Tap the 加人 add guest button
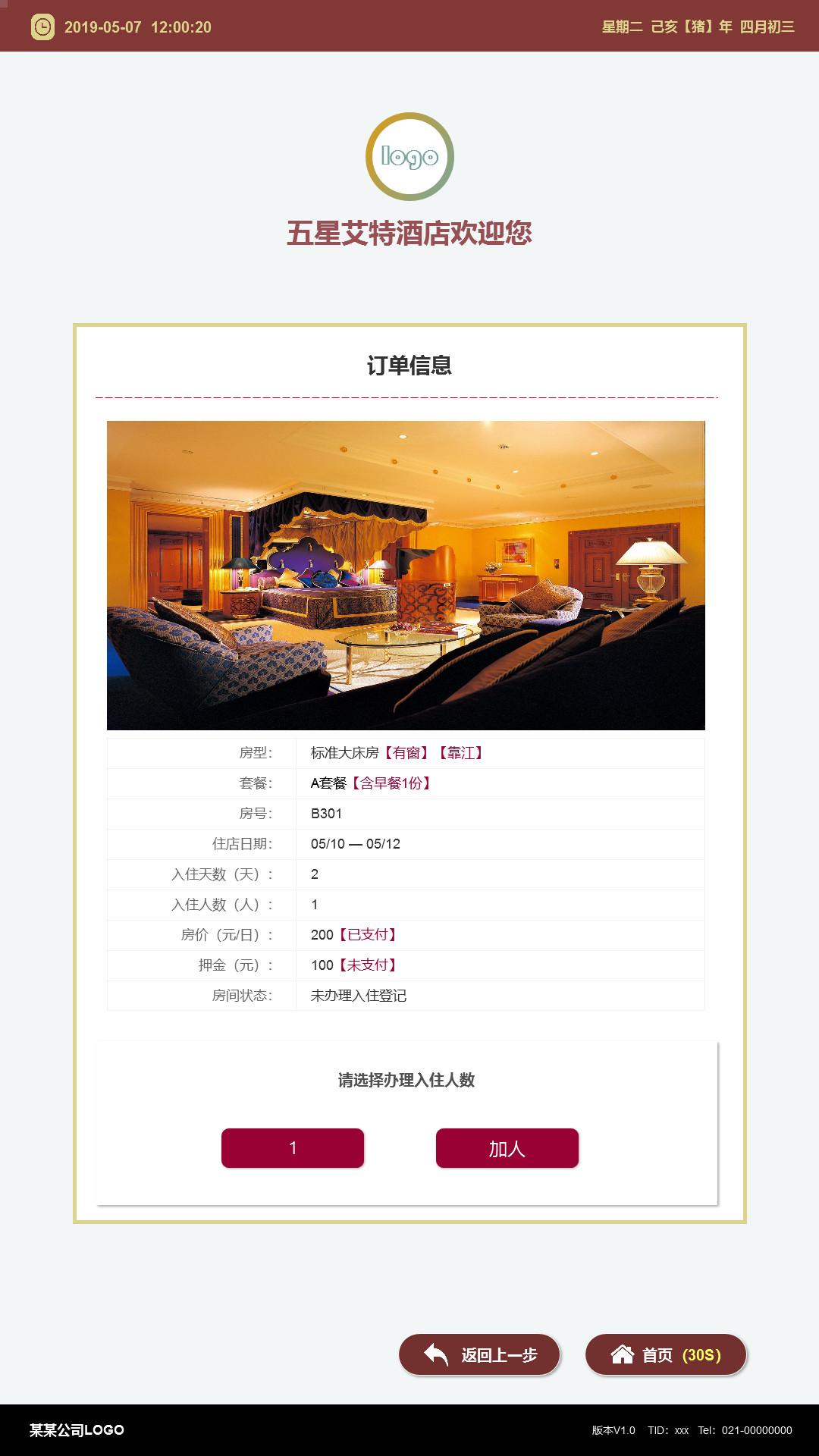 pyautogui.click(x=507, y=1148)
